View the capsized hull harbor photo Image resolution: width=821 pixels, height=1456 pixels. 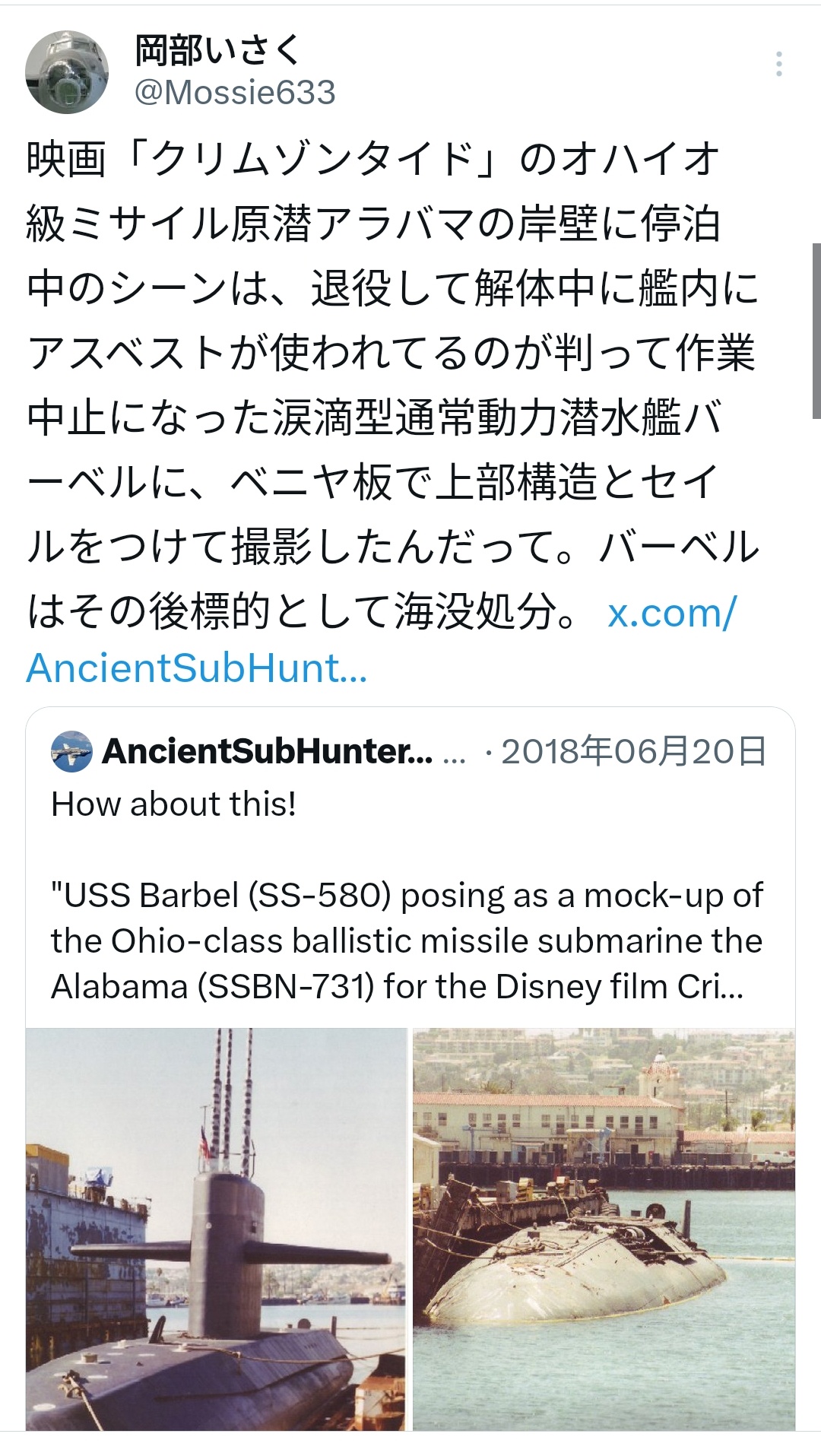coord(604,1228)
